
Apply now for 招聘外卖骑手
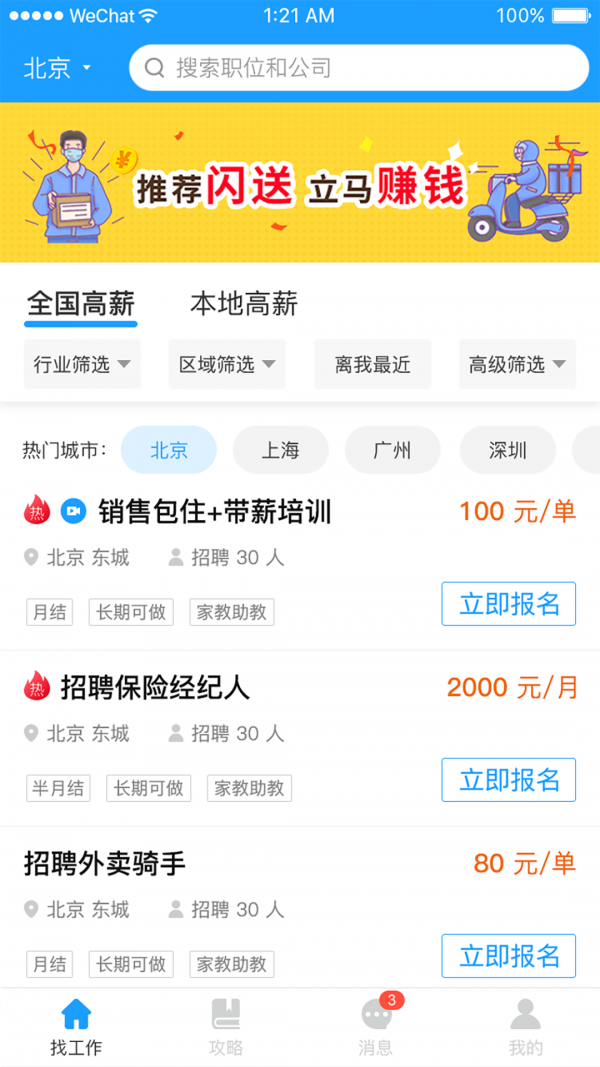pyautogui.click(x=508, y=956)
